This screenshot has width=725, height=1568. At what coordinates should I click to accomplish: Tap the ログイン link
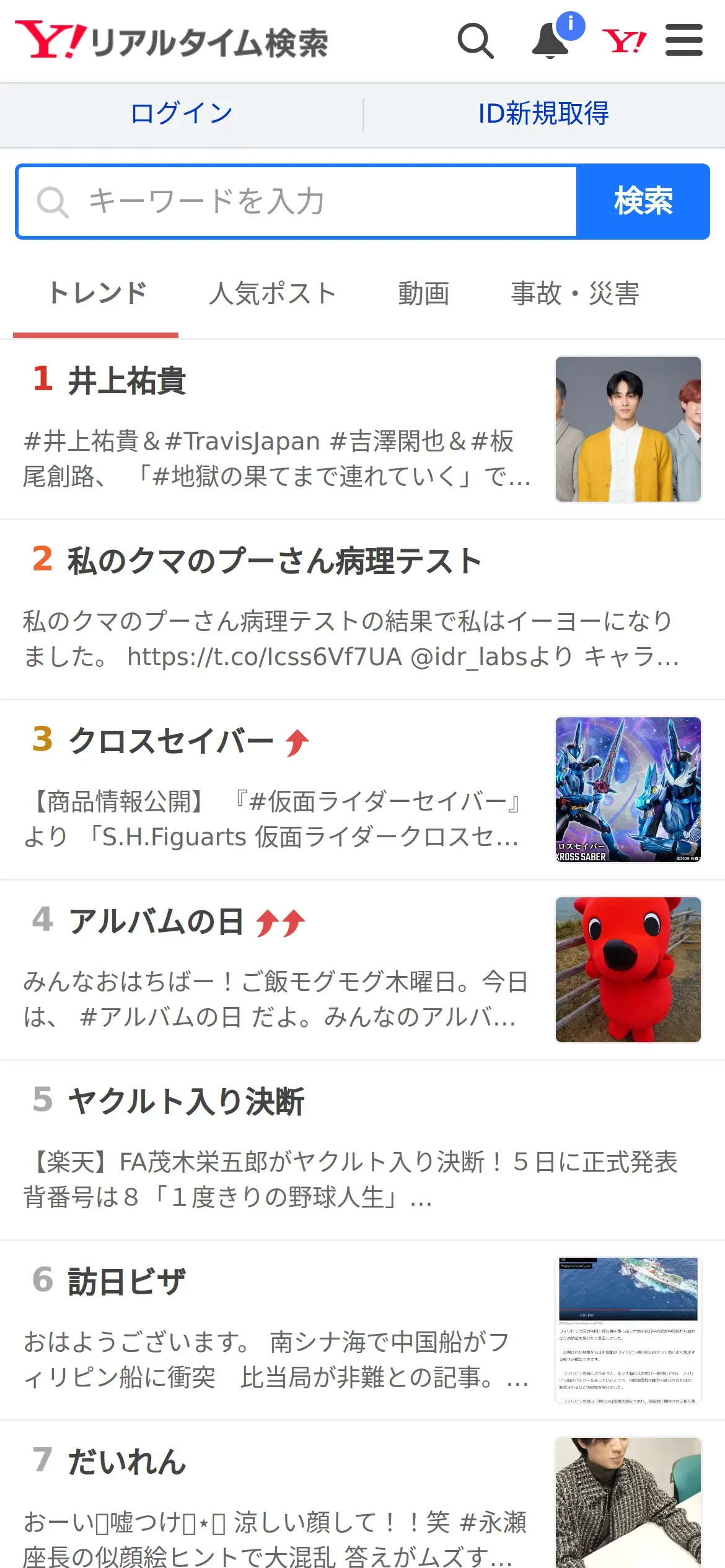click(182, 114)
